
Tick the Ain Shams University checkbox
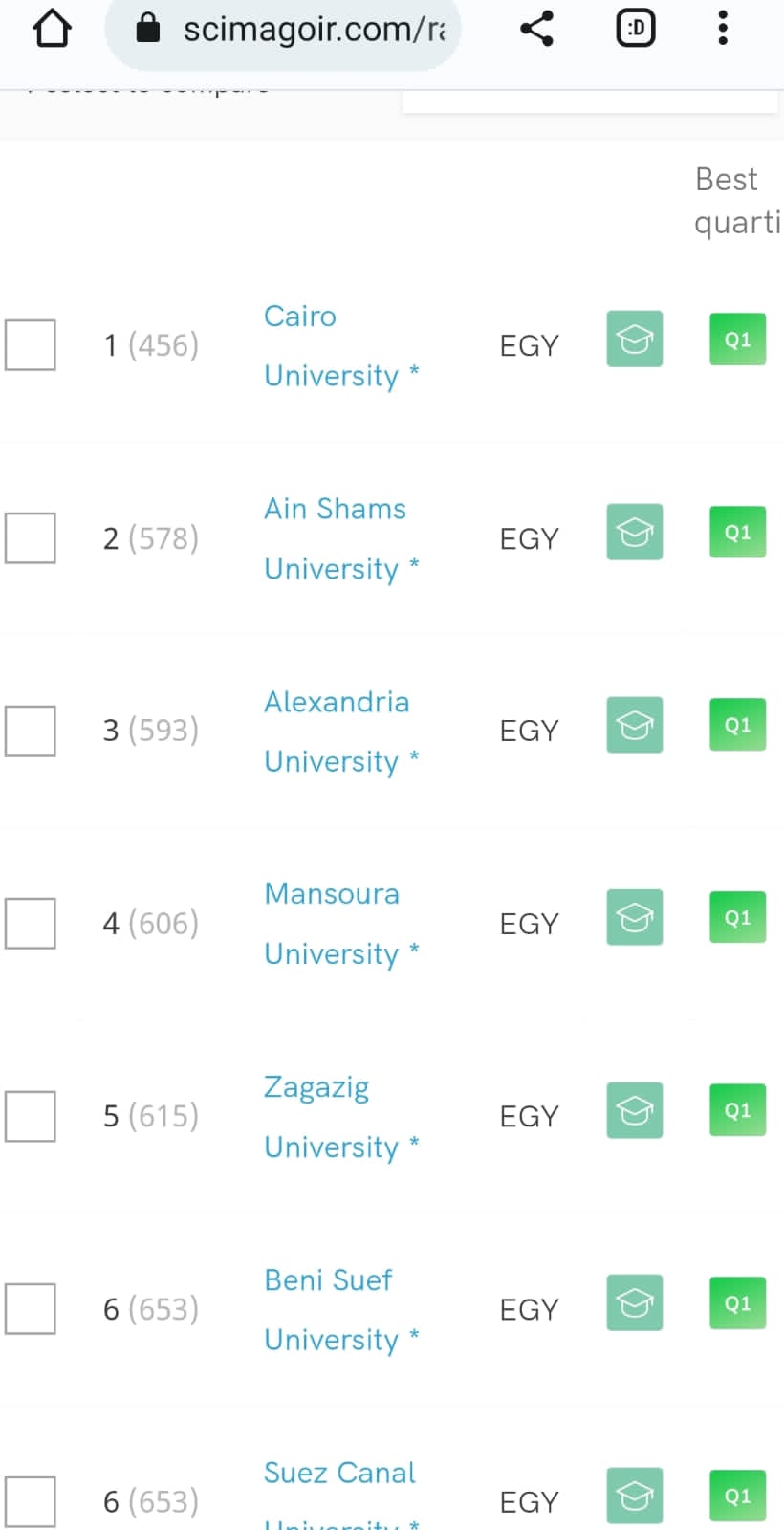point(31,537)
